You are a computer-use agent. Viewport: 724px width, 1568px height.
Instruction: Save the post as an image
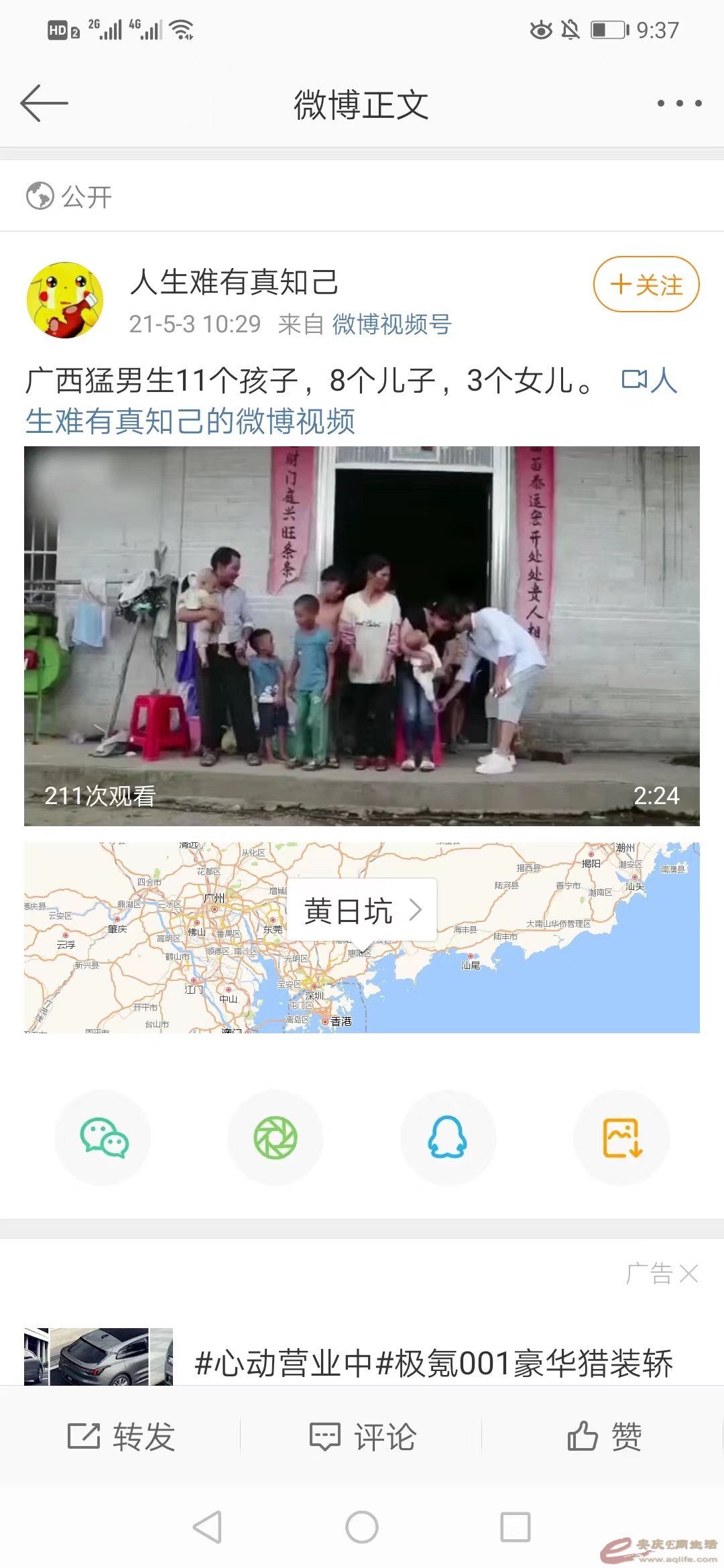[621, 1138]
